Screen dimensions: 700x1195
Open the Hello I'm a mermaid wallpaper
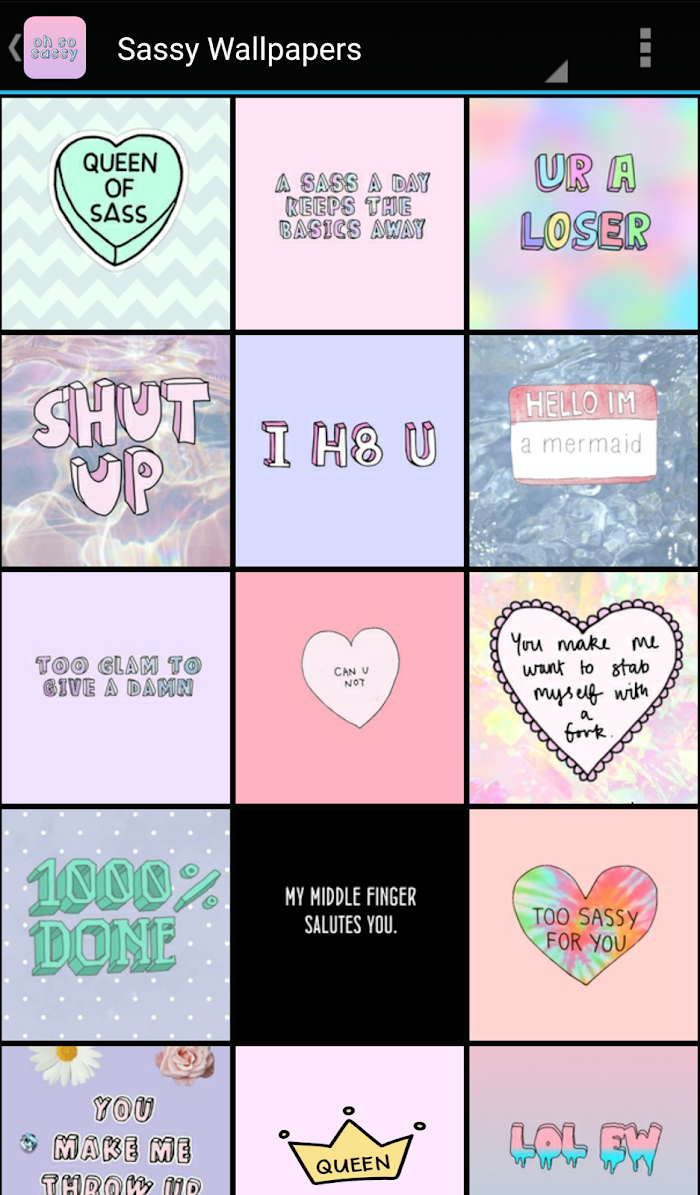click(584, 450)
